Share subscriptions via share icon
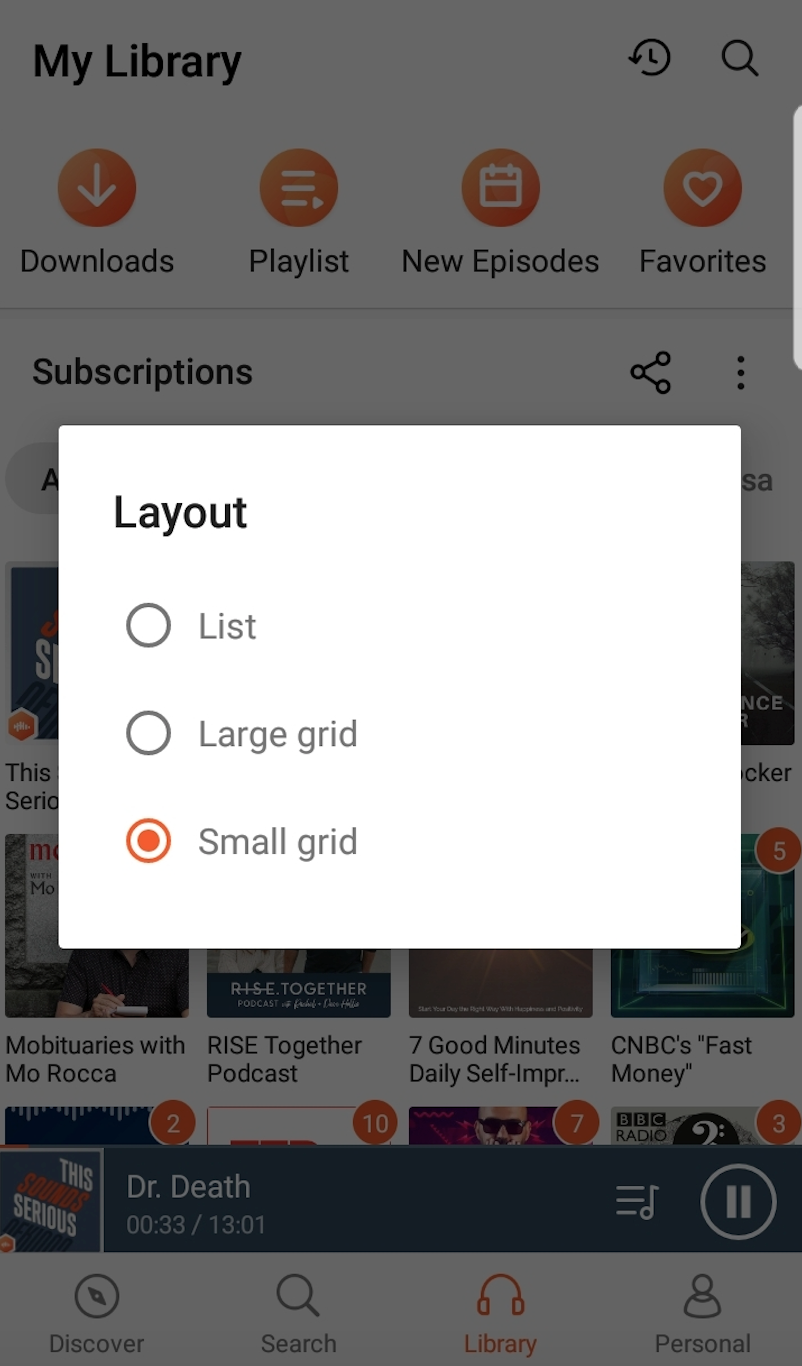Image resolution: width=802 pixels, height=1366 pixels. tap(650, 373)
